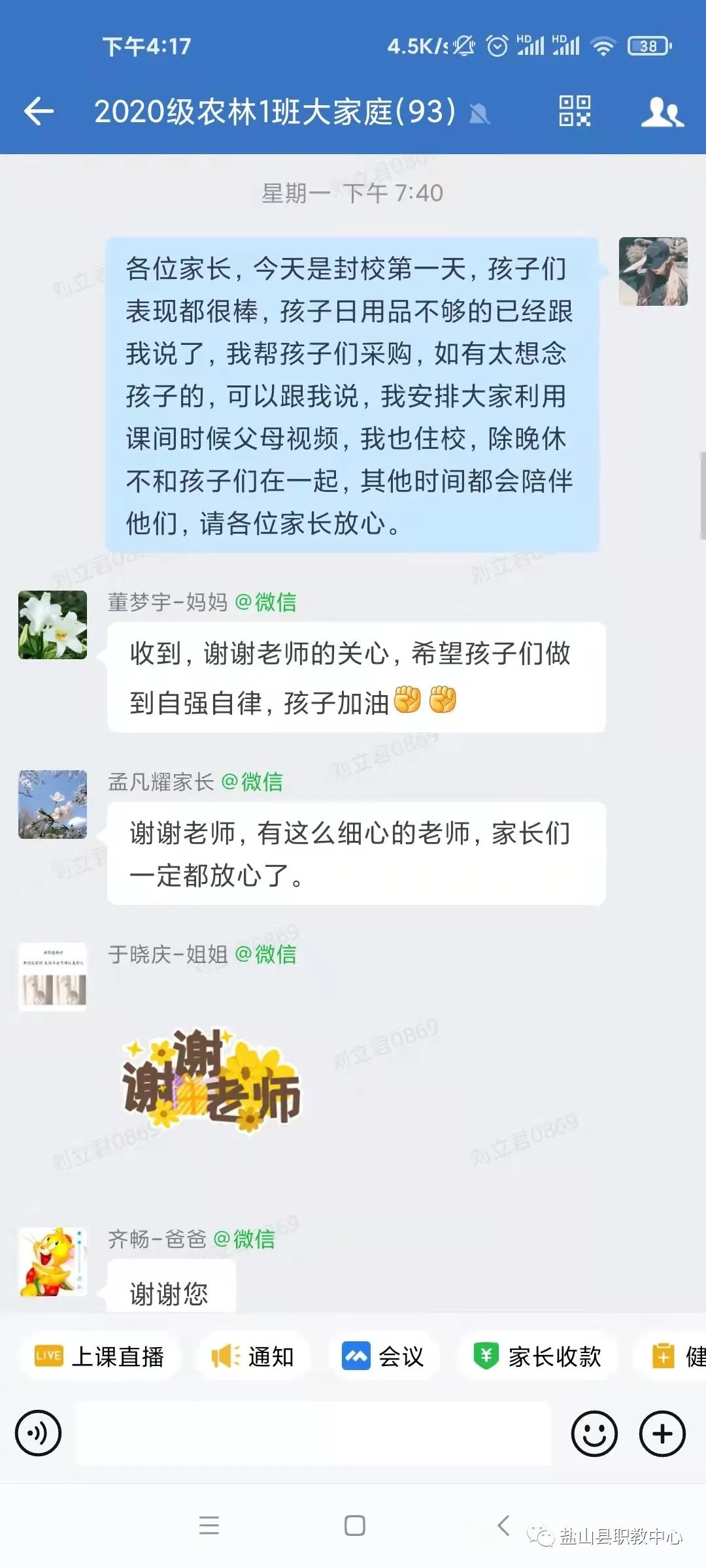Open the sender's avatar on the right
This screenshot has width=706, height=1568.
[x=653, y=271]
